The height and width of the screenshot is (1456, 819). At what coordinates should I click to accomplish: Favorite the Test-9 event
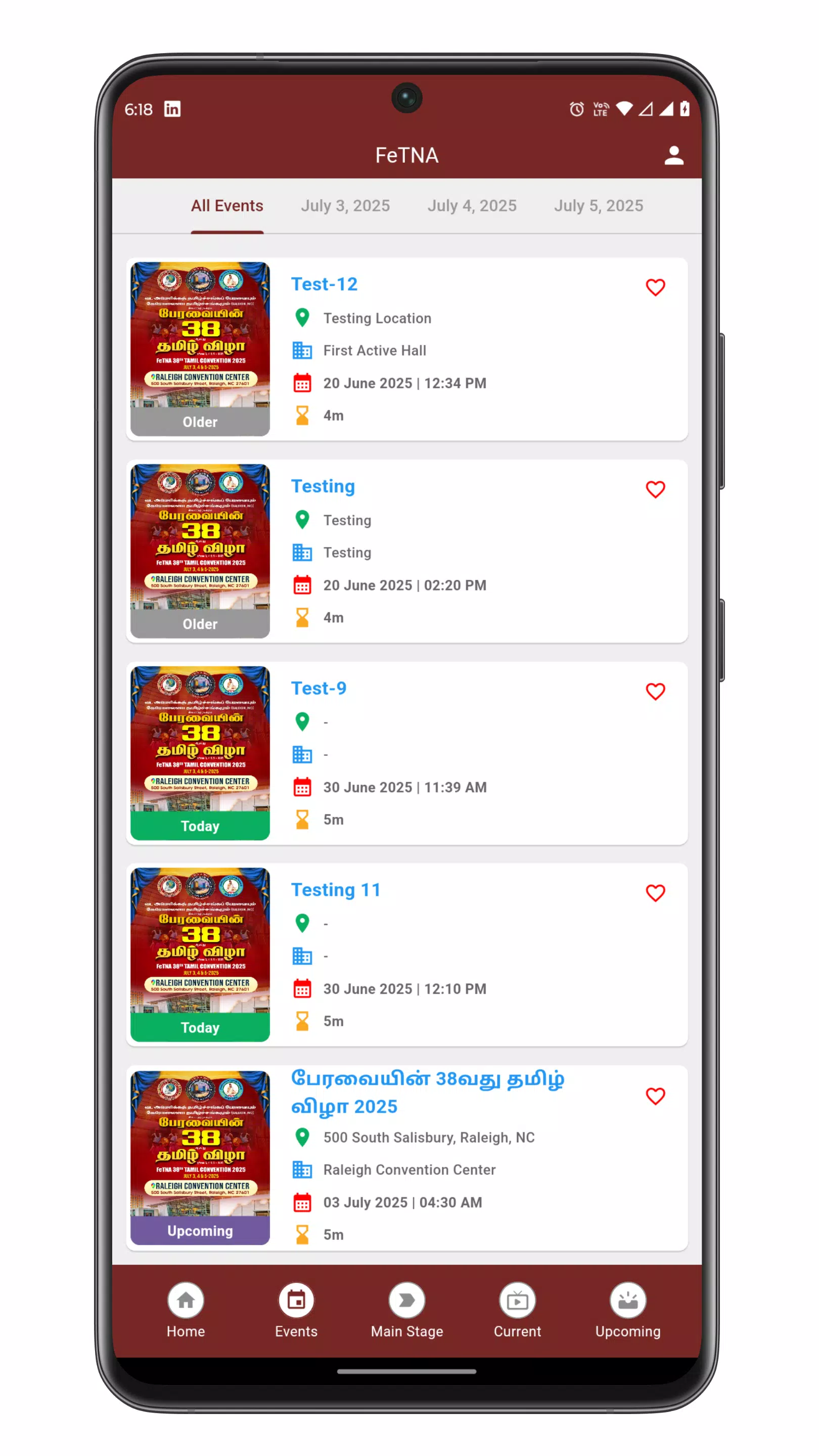pyautogui.click(x=655, y=691)
